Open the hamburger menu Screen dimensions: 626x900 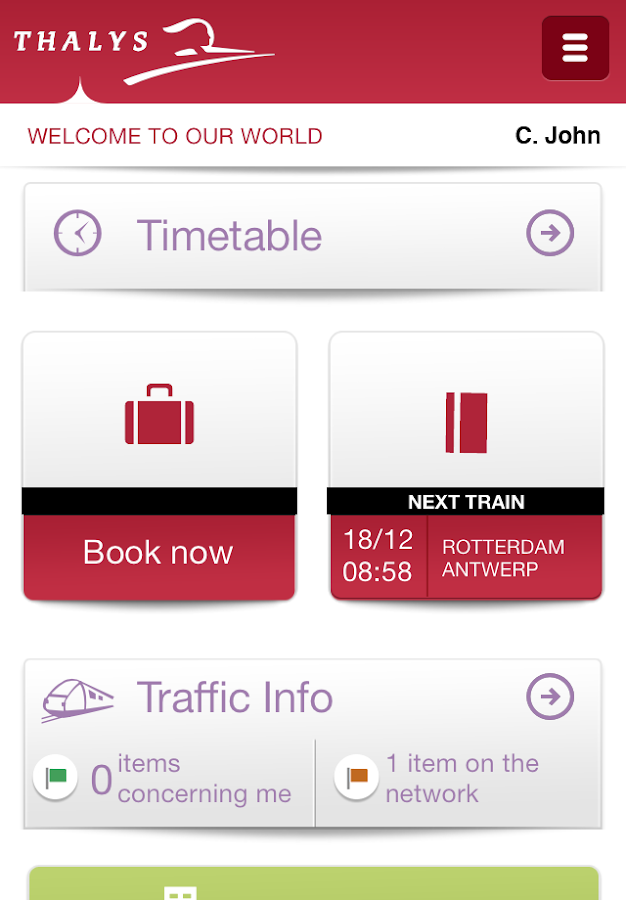(574, 48)
